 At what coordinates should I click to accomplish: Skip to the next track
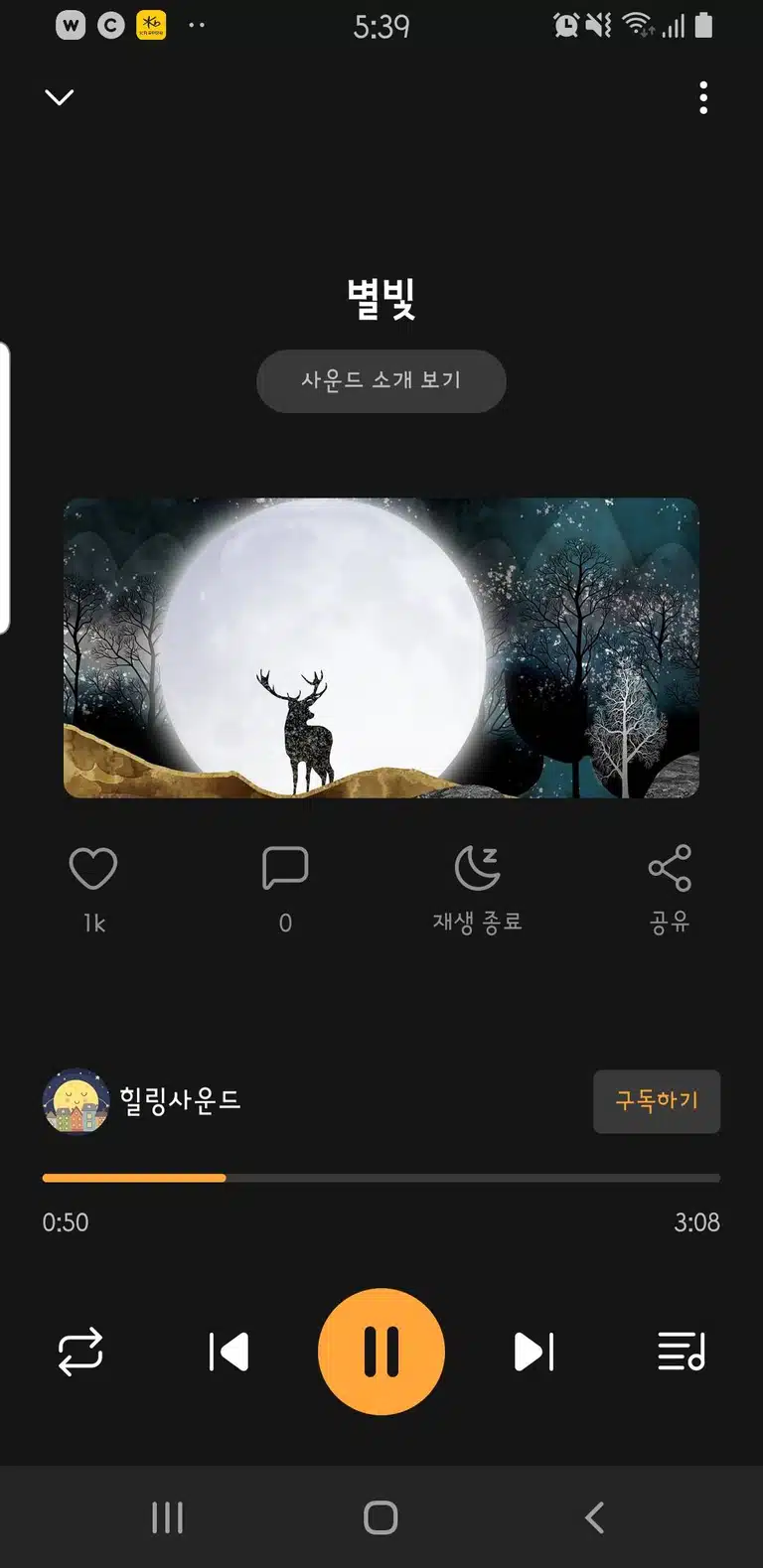coord(534,1352)
